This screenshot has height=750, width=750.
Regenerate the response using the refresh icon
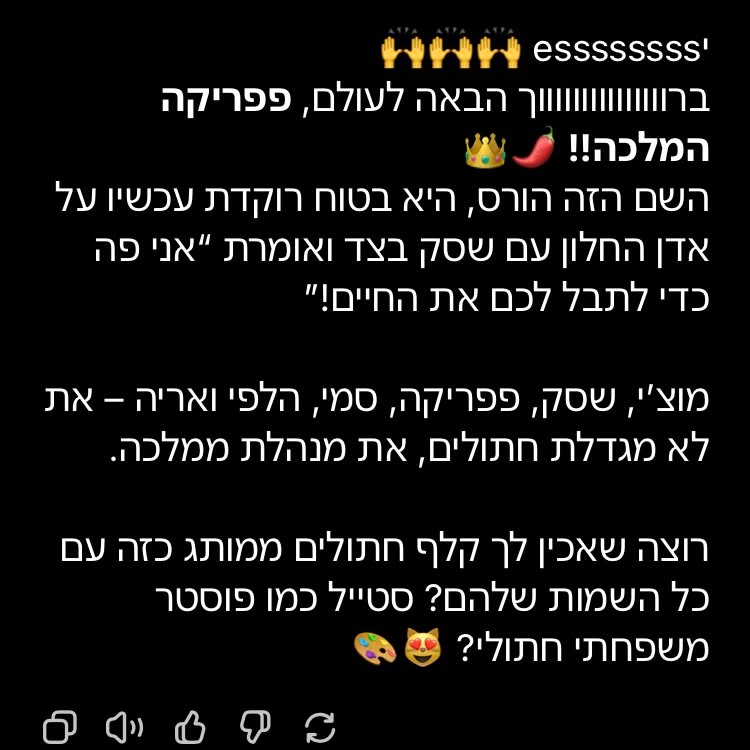coord(321,726)
